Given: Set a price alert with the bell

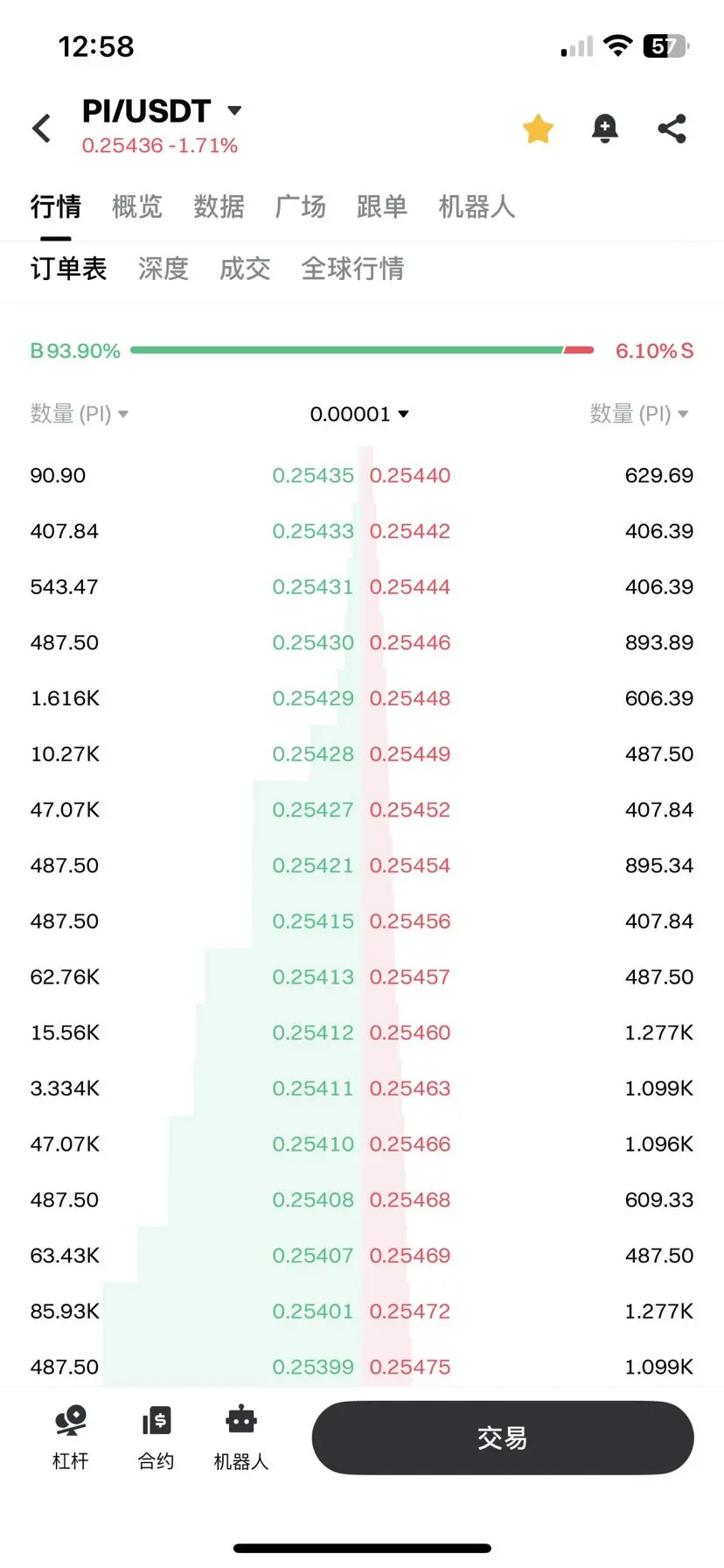Looking at the screenshot, I should point(604,129).
